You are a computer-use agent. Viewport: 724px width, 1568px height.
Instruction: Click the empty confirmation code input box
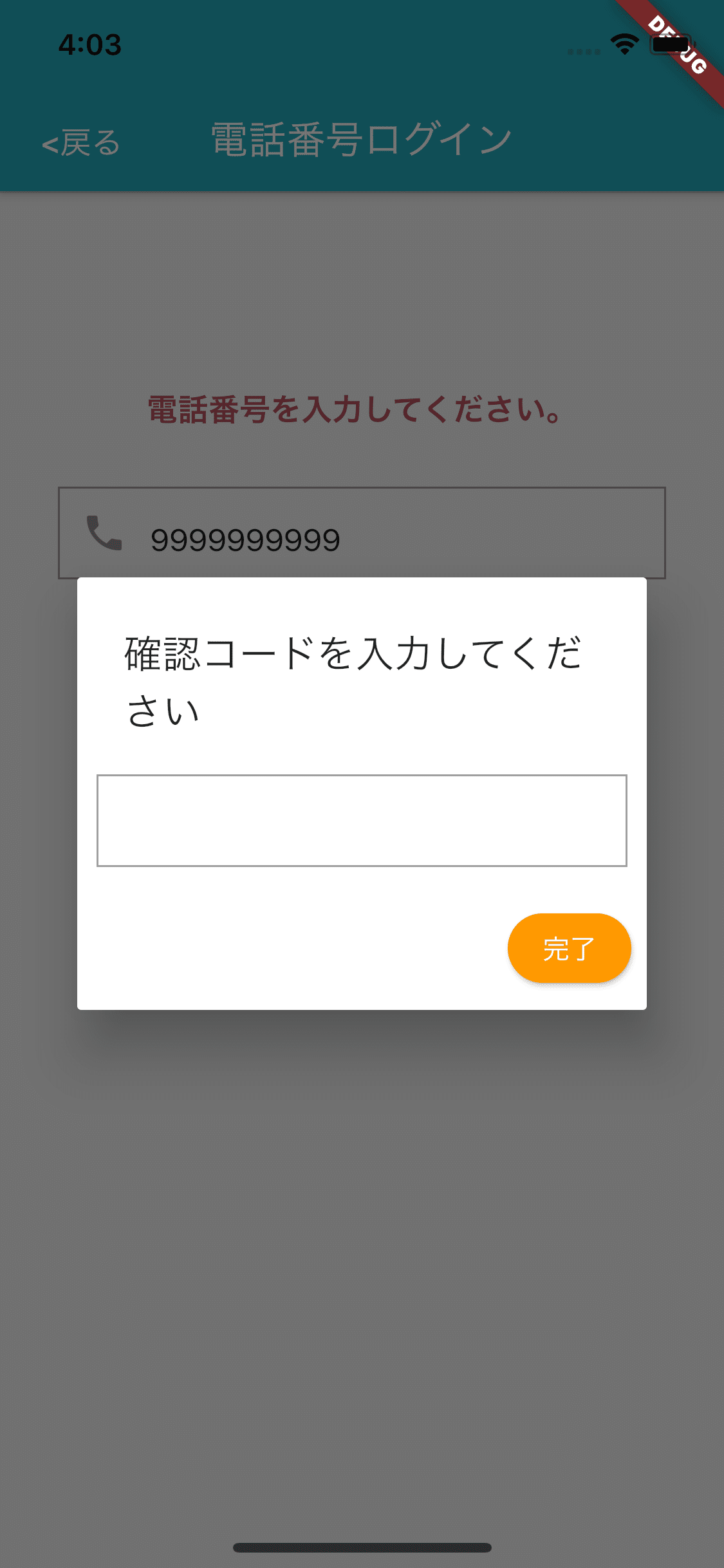362,821
